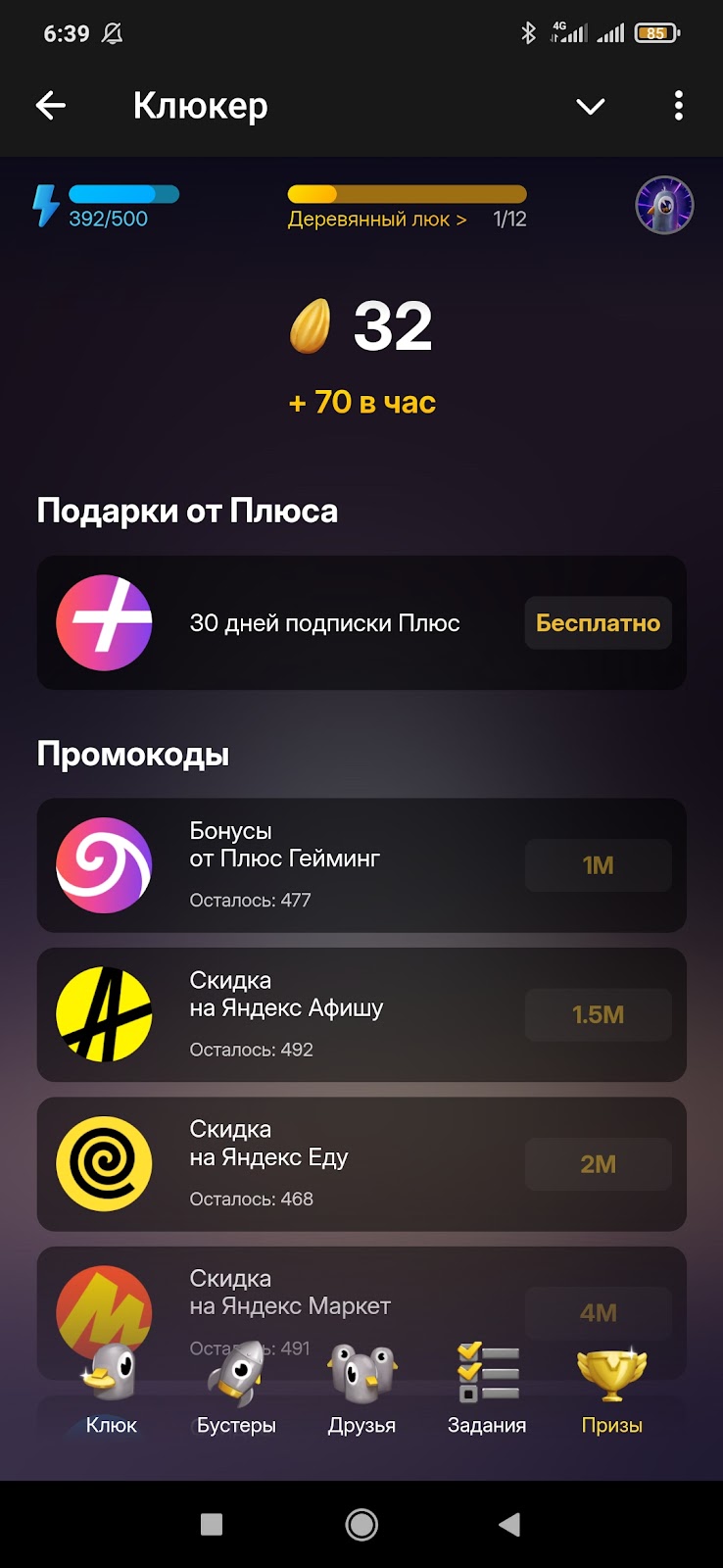Tap the Яндекс Еда spiral icon
This screenshot has height=1568, width=723.
pos(104,1164)
